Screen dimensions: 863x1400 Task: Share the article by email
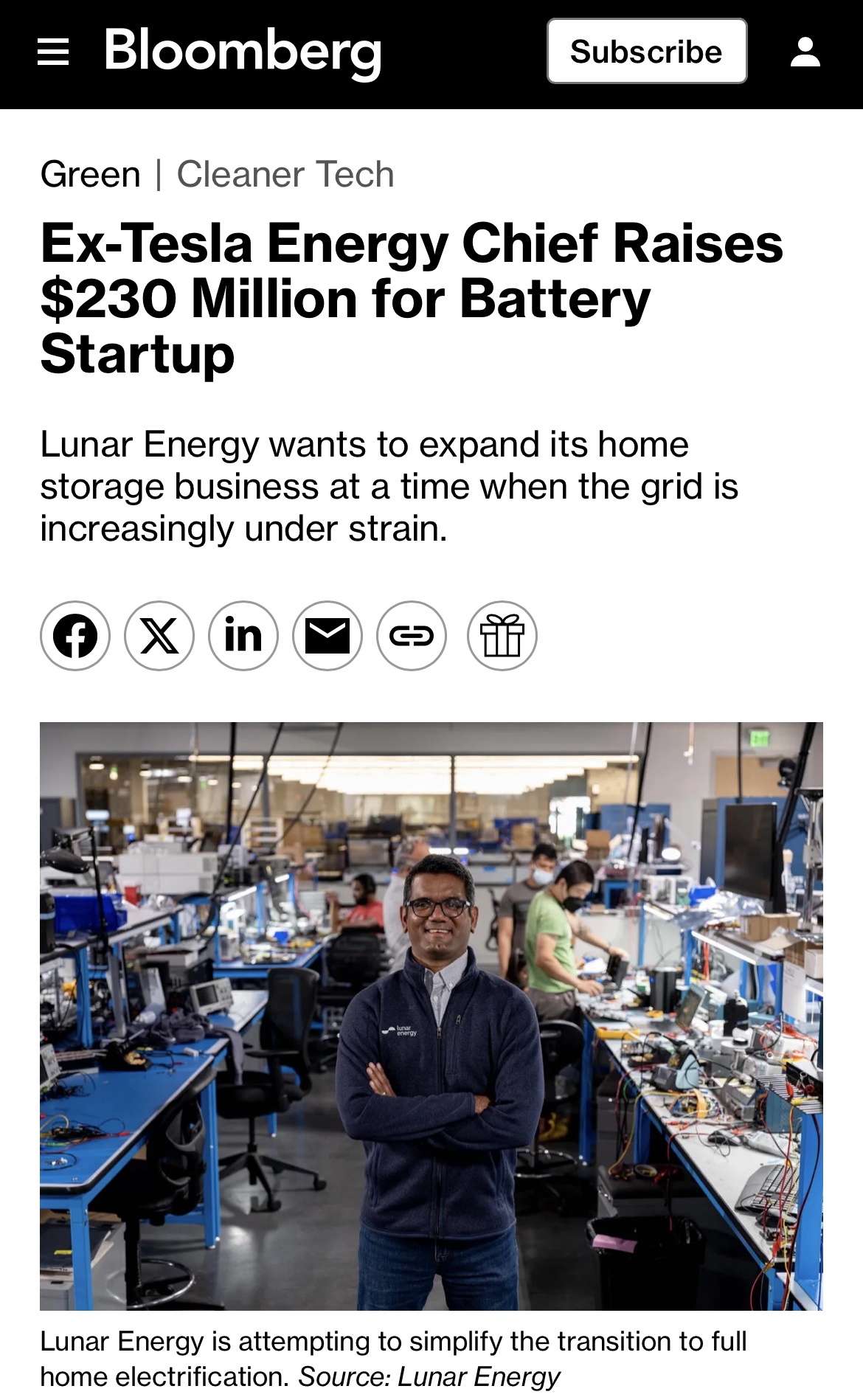327,636
